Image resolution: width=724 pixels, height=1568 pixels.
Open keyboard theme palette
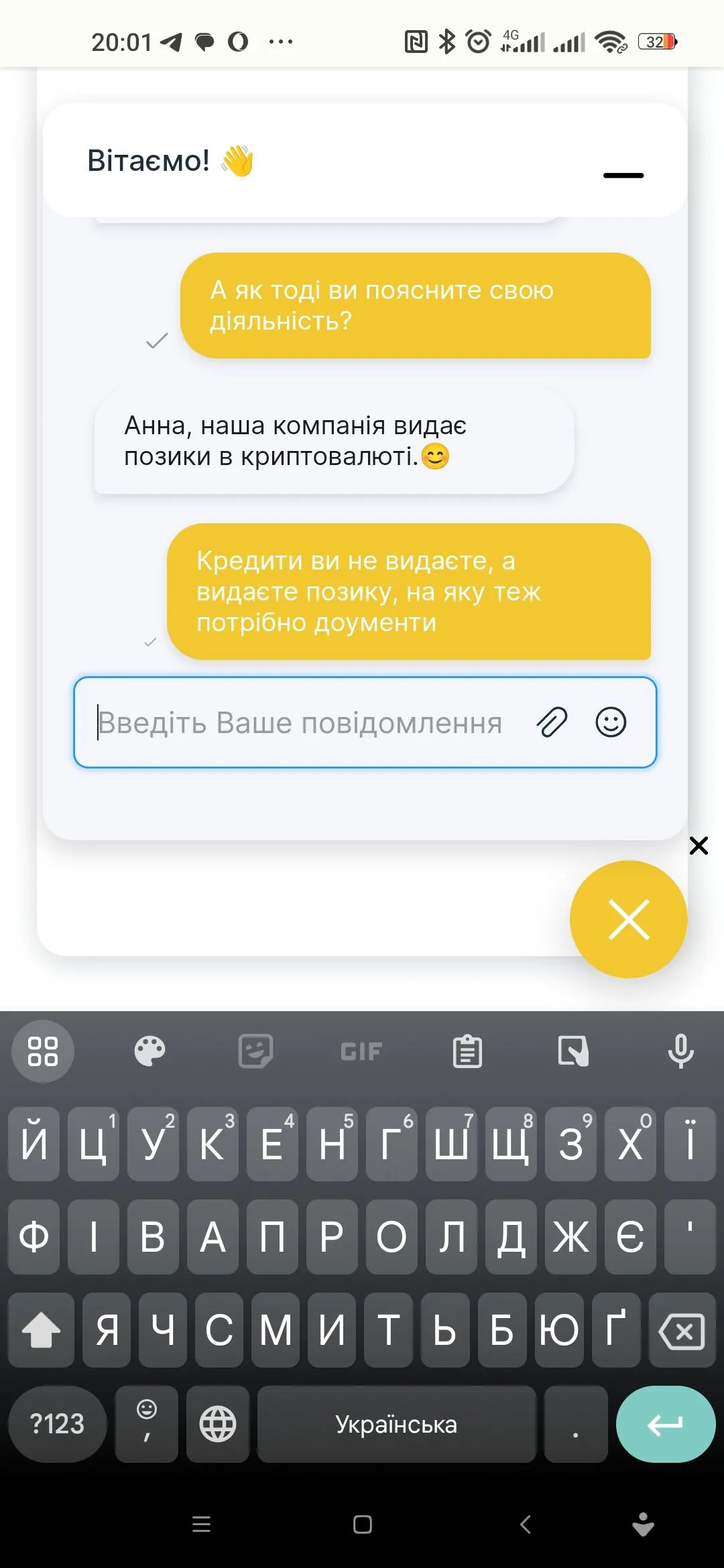149,1051
